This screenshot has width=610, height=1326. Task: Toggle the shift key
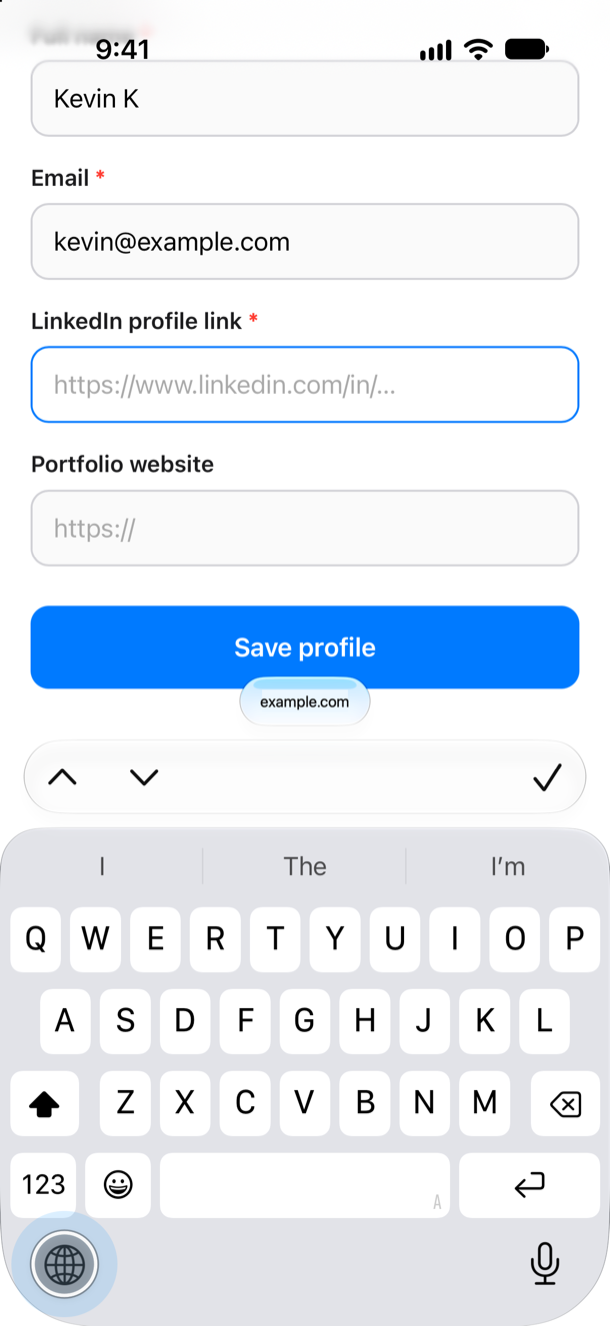pyautogui.click(x=44, y=1104)
